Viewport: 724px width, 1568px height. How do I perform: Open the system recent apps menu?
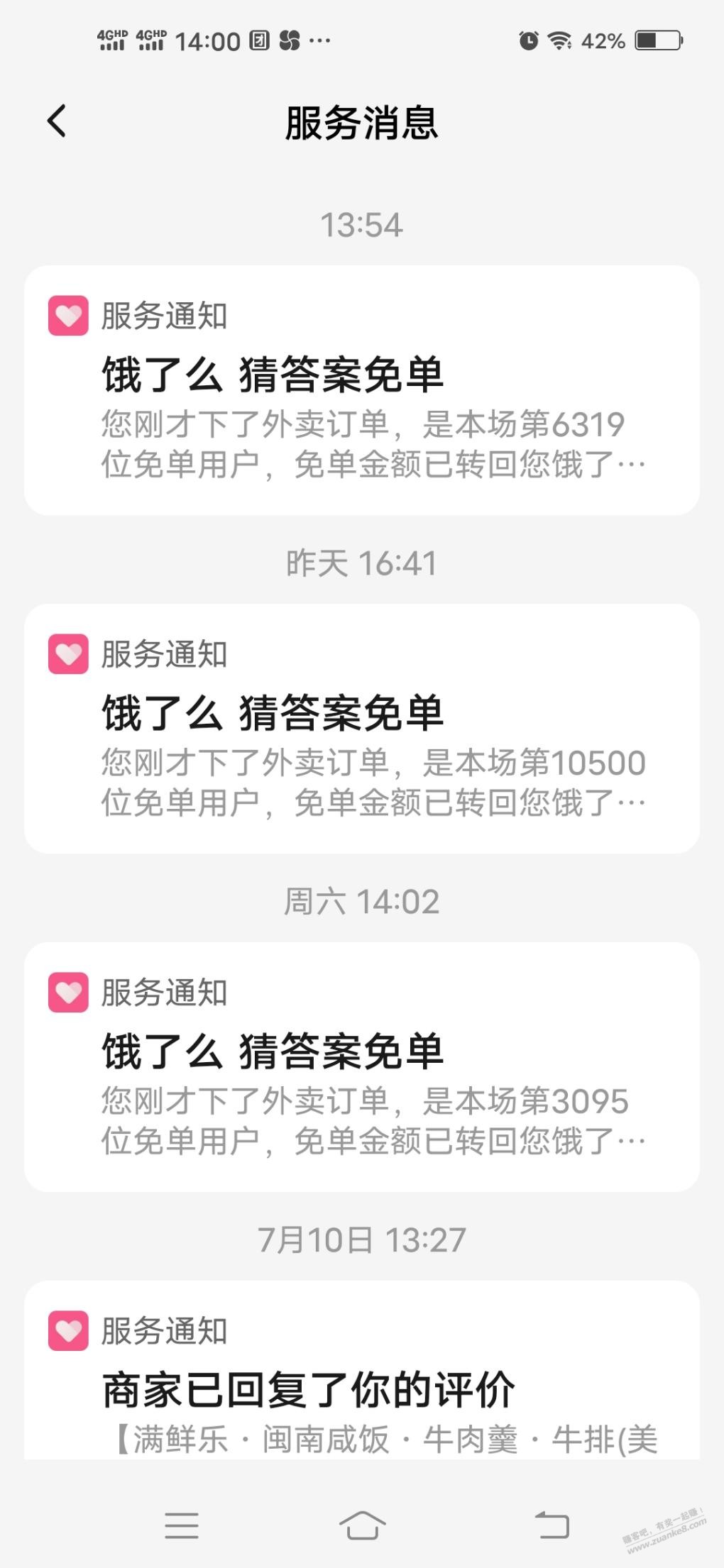(x=182, y=1525)
